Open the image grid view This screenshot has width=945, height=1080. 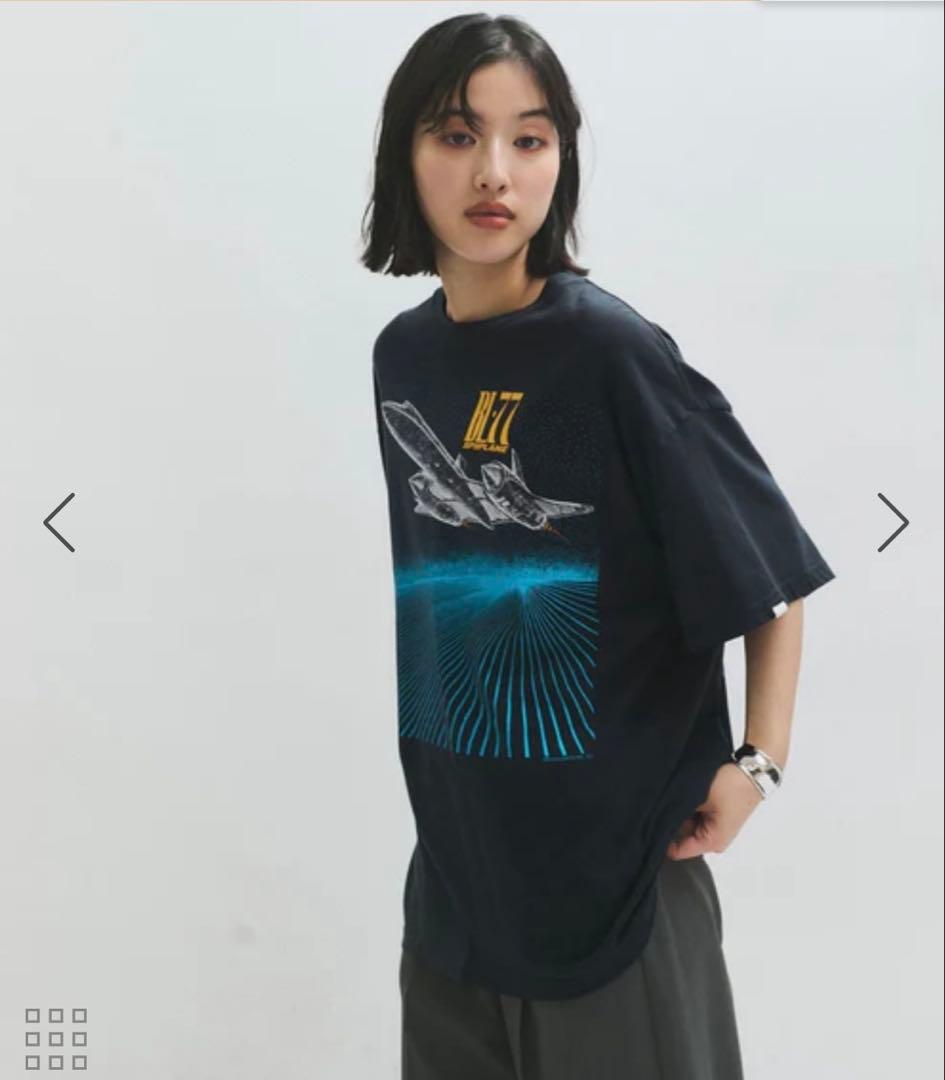56,1038
